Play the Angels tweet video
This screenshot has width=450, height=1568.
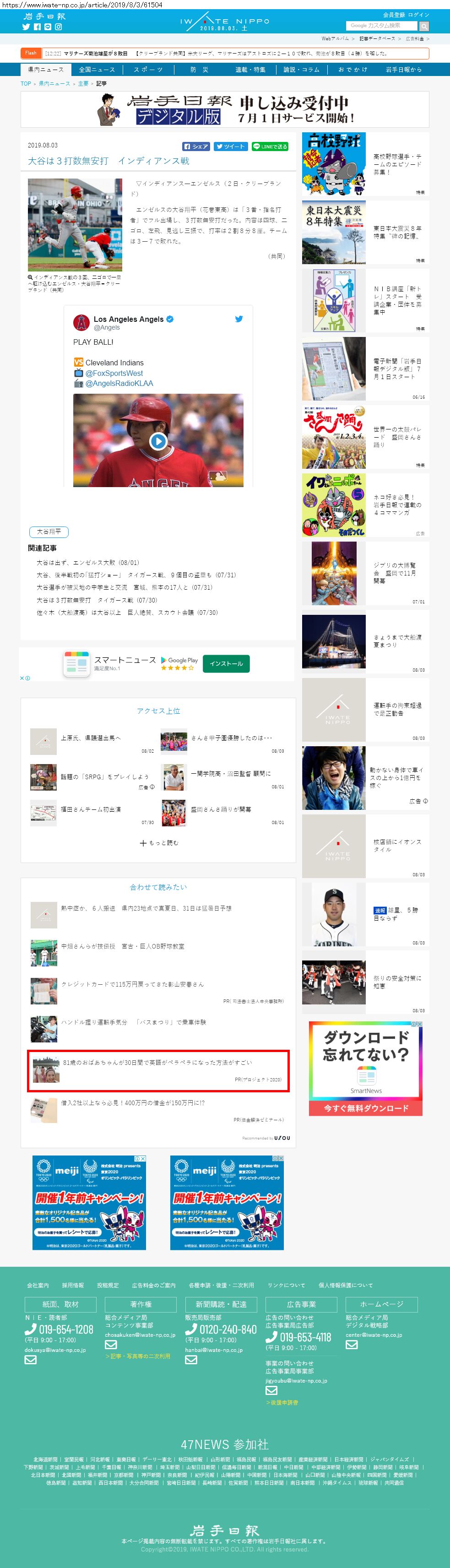click(x=158, y=441)
